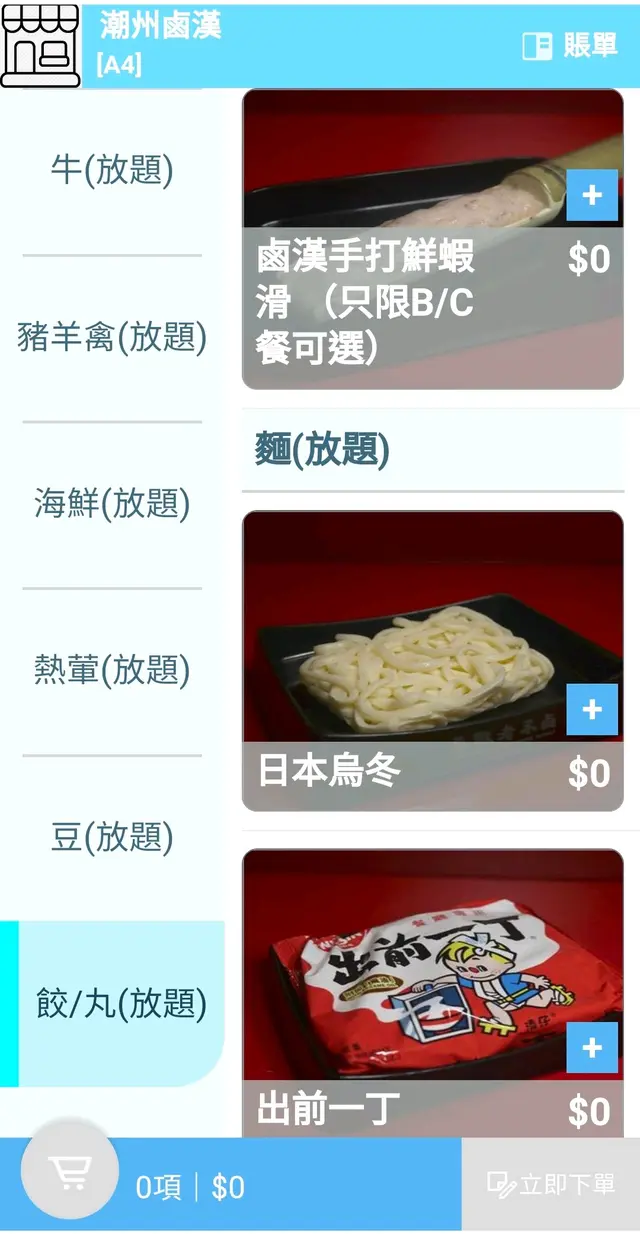Add 日本烏冬 with its plus button
640x1234 pixels.
coord(592,710)
